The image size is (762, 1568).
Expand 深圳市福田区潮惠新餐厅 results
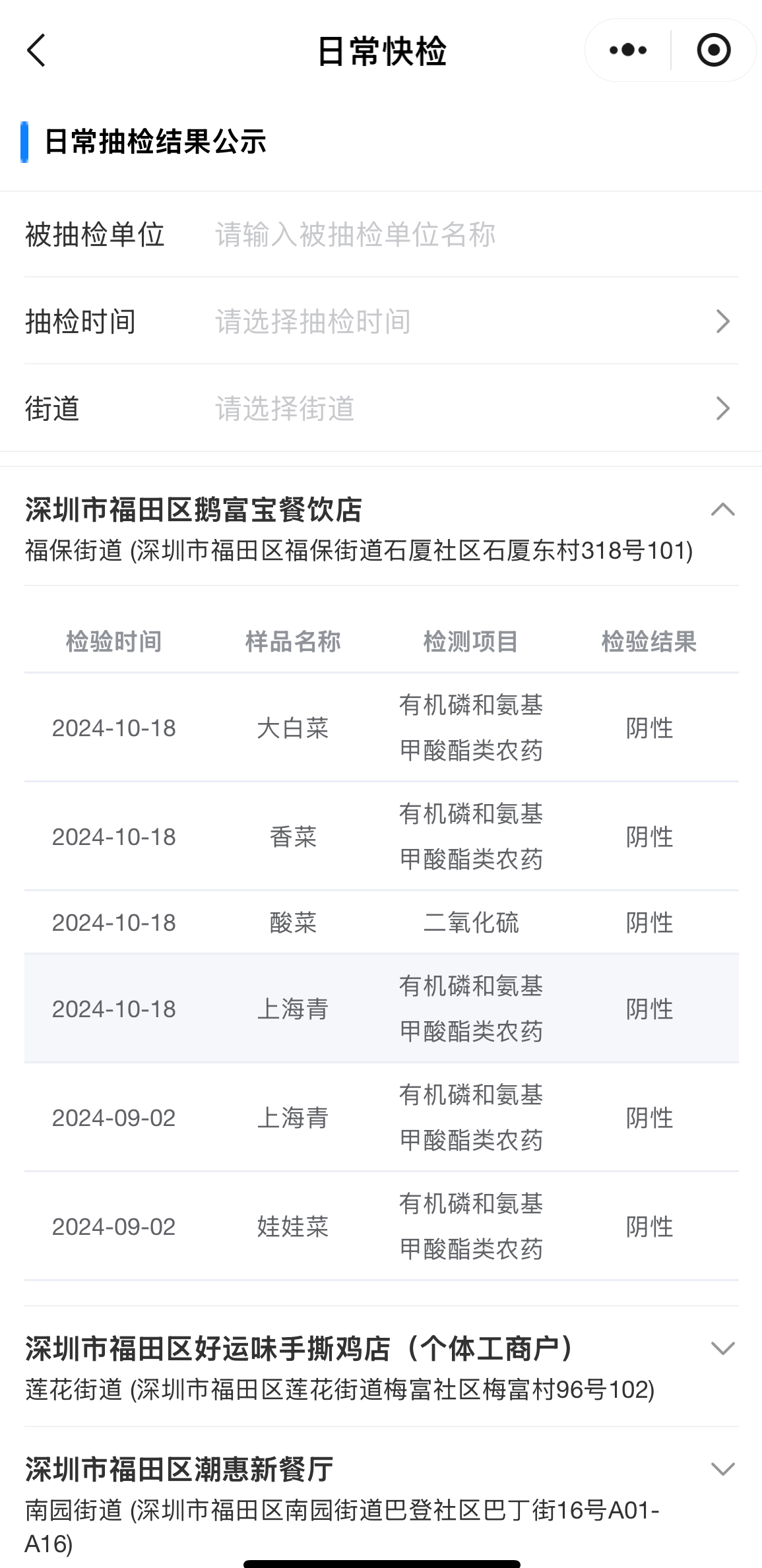[723, 1468]
